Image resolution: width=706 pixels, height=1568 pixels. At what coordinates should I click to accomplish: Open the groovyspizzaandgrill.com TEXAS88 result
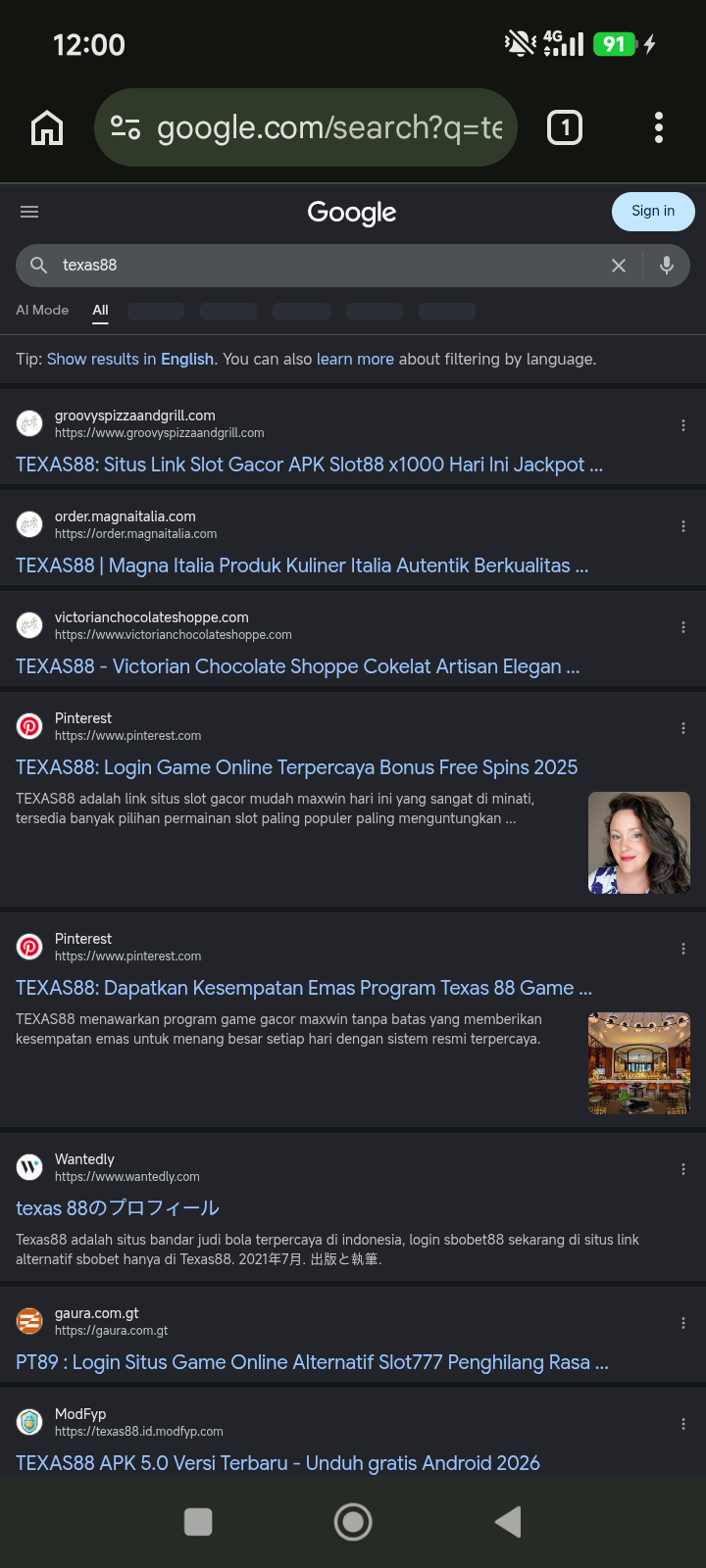pos(309,465)
